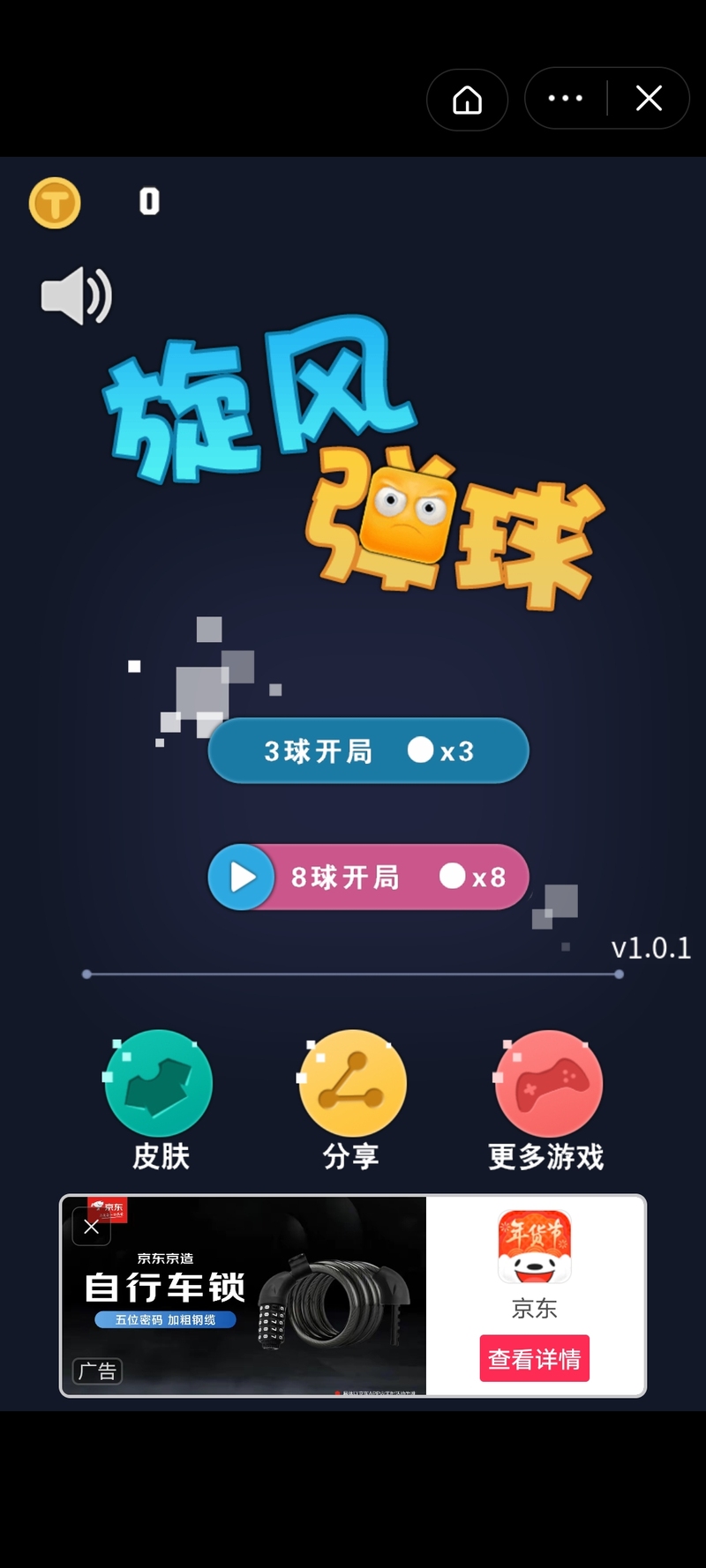
Task: Close the mini game
Action: 649,99
